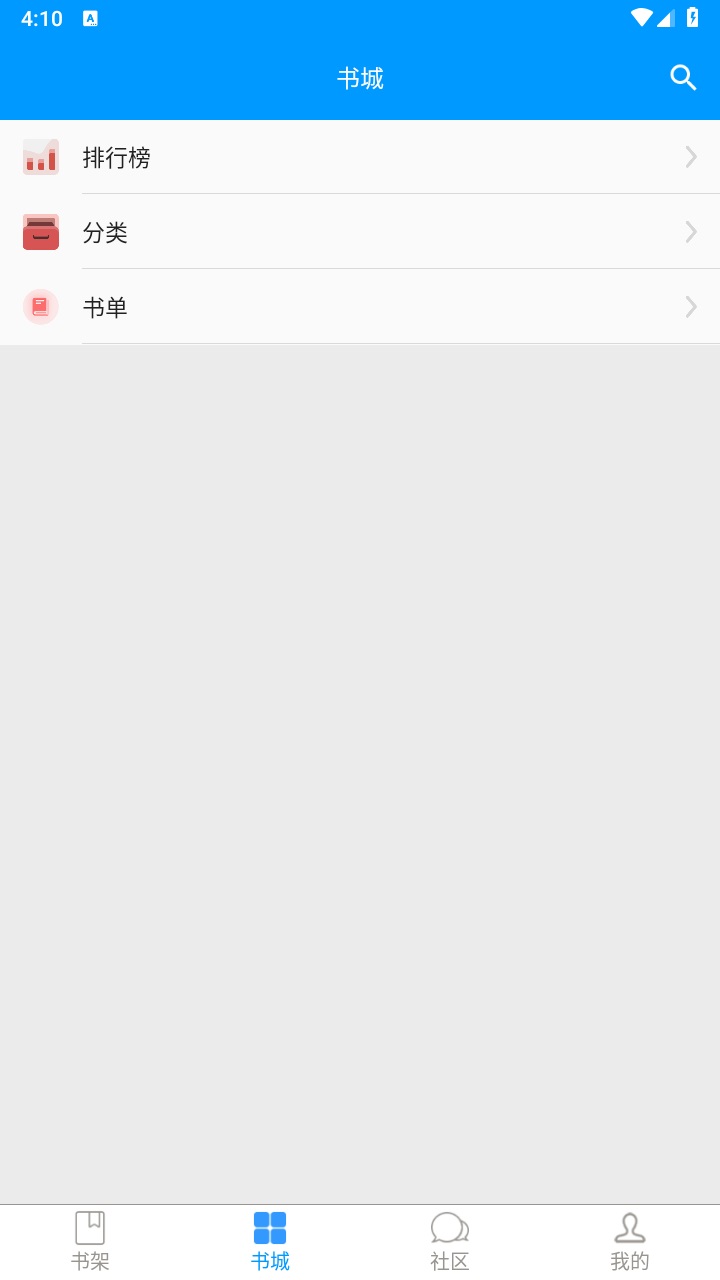This screenshot has height=1280, width=720.
Task: Switch to the 社区 tab
Action: tap(450, 1240)
